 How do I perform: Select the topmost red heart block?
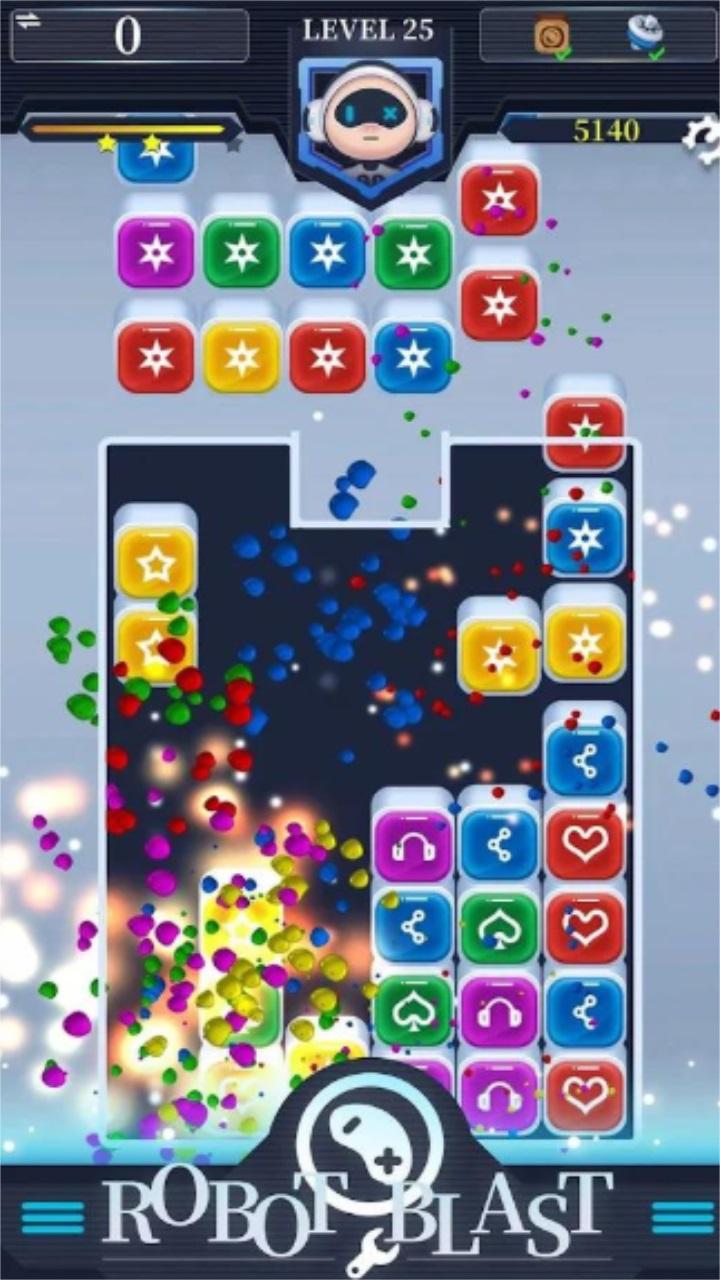click(585, 842)
